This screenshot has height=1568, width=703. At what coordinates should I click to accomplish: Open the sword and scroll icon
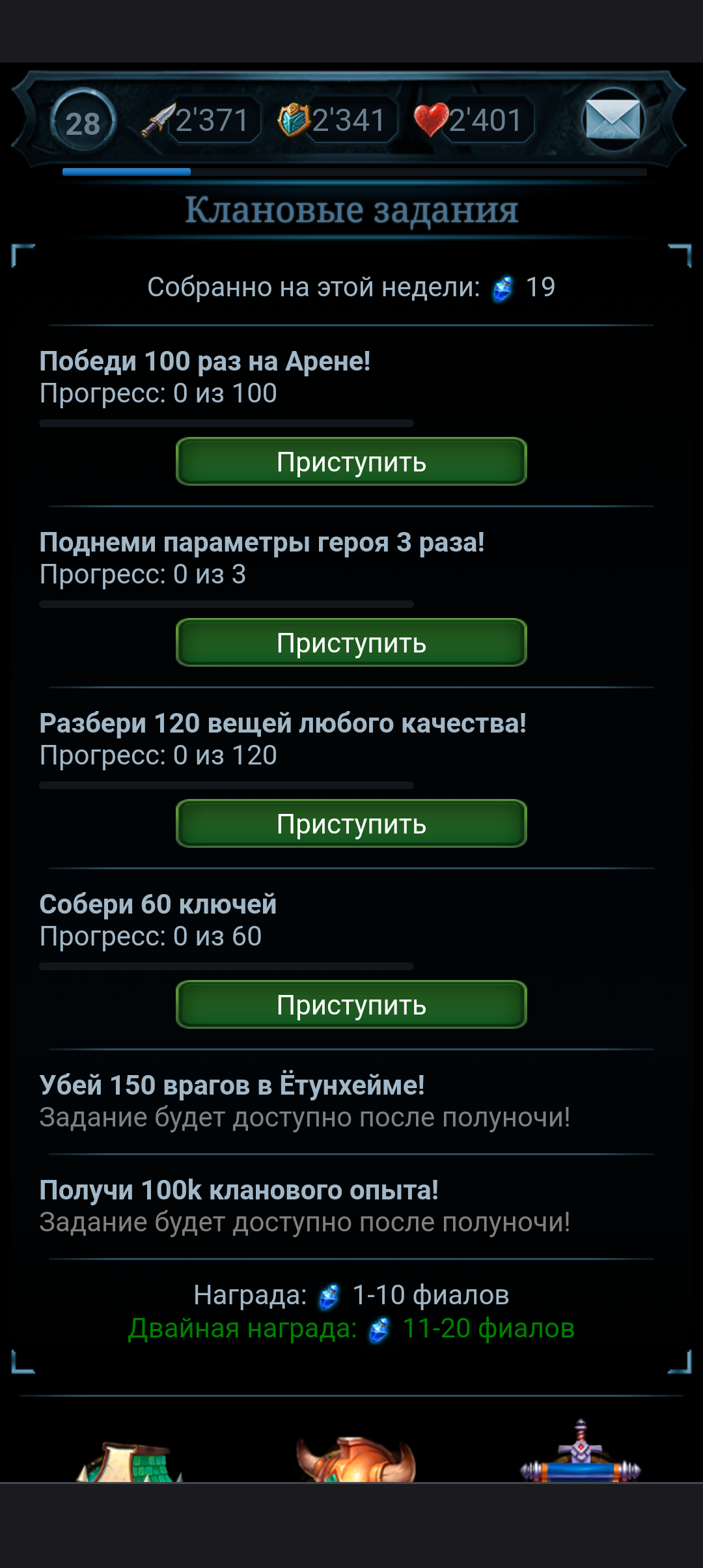(580, 1455)
